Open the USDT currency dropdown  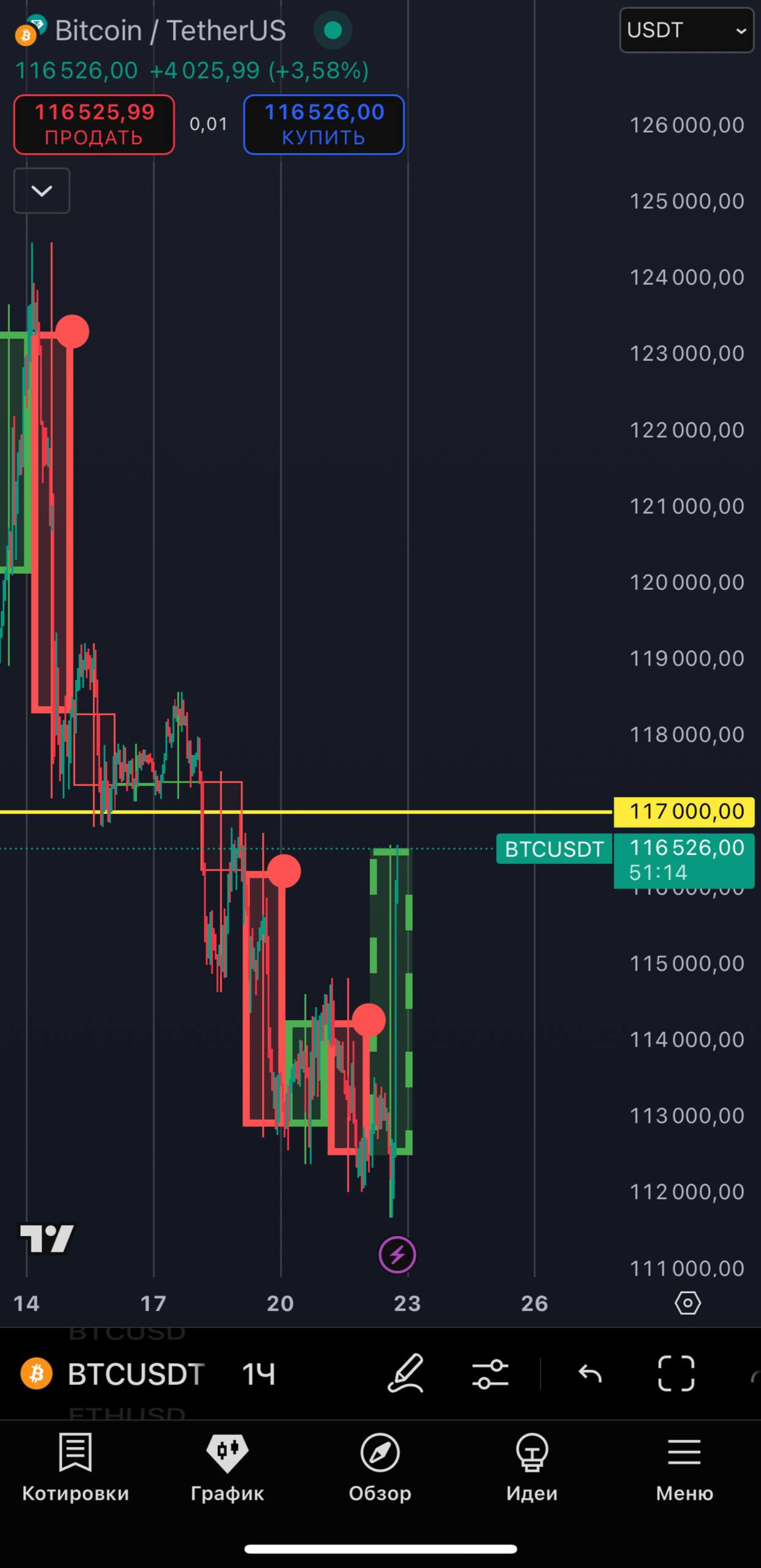point(686,30)
